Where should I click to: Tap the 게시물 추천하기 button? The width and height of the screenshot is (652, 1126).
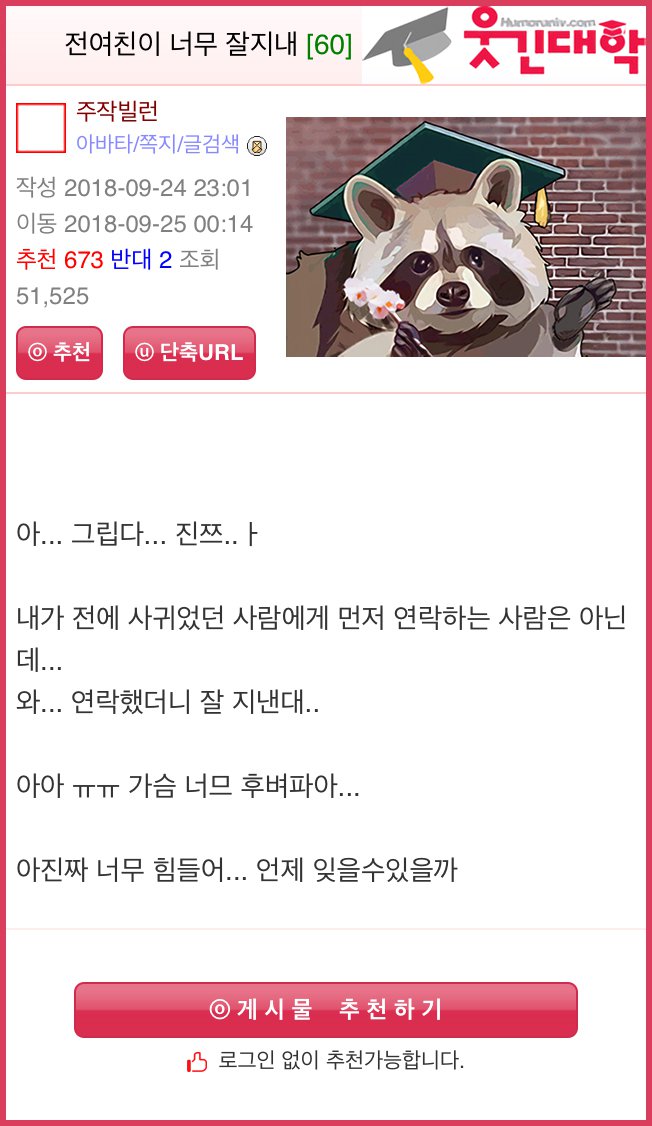[x=326, y=1010]
